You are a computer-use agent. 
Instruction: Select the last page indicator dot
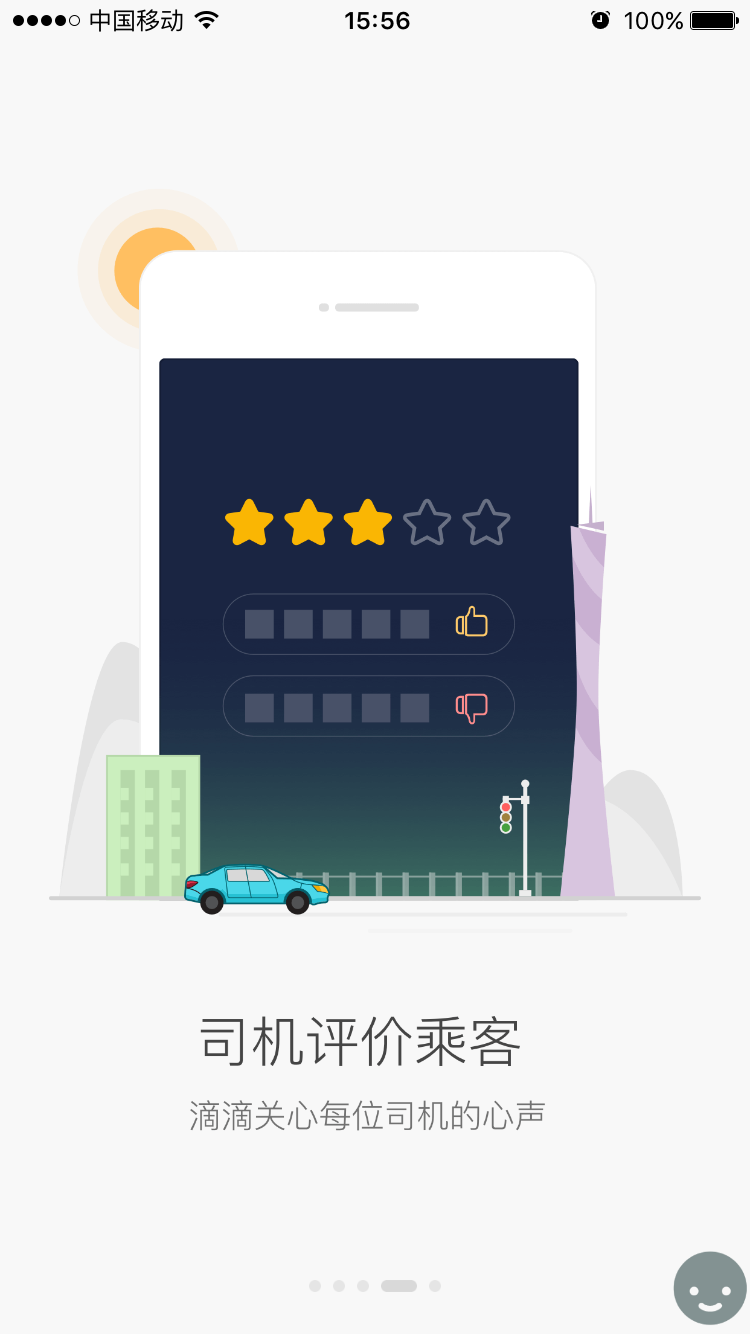tap(434, 1286)
